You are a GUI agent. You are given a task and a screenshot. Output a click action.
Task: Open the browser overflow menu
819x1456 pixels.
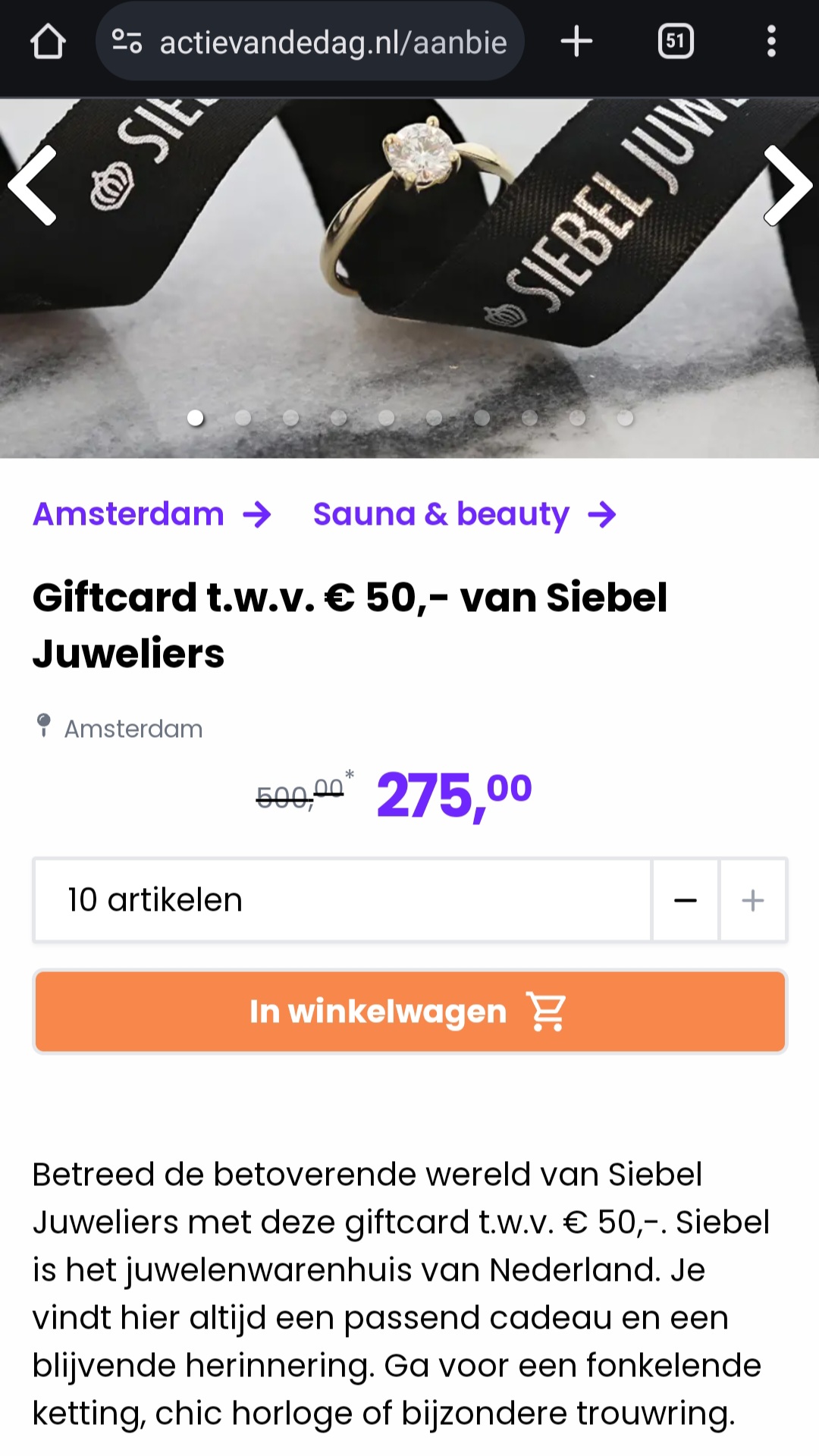771,42
